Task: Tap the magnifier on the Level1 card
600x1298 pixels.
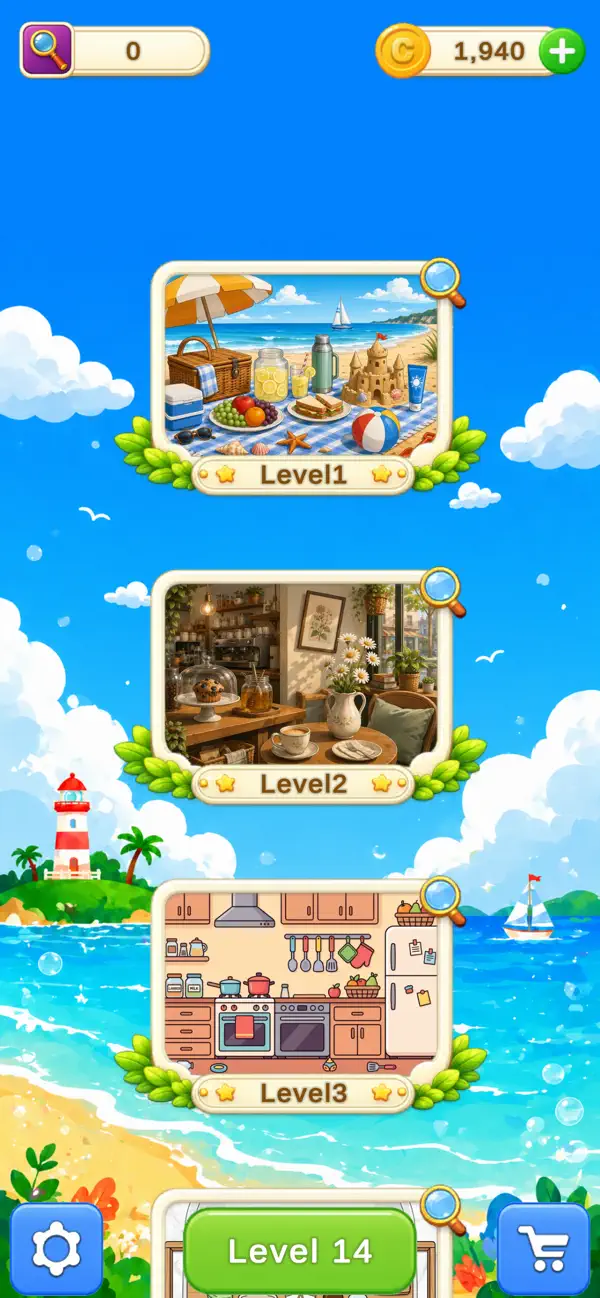Action: pyautogui.click(x=442, y=282)
